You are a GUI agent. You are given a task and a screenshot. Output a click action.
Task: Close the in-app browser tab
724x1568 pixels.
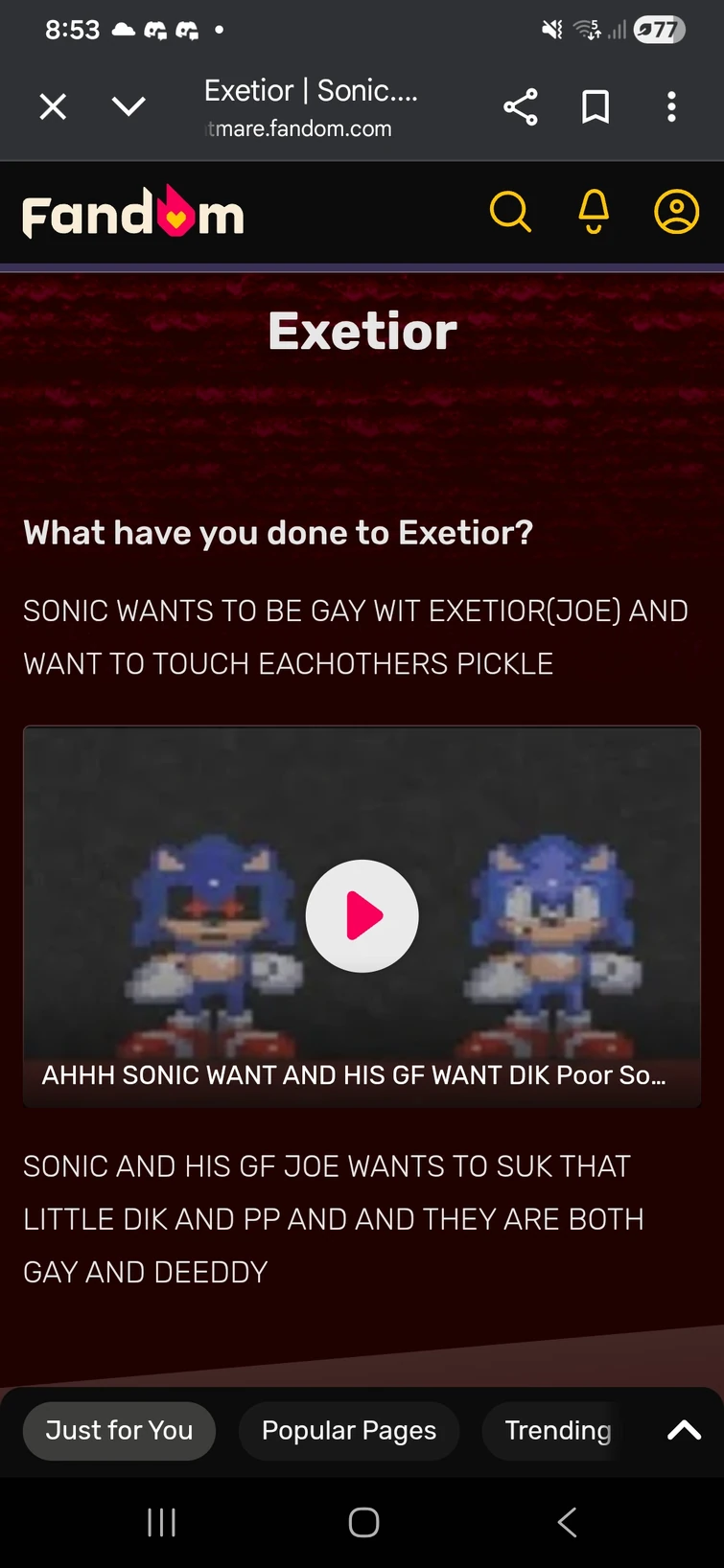point(53,106)
